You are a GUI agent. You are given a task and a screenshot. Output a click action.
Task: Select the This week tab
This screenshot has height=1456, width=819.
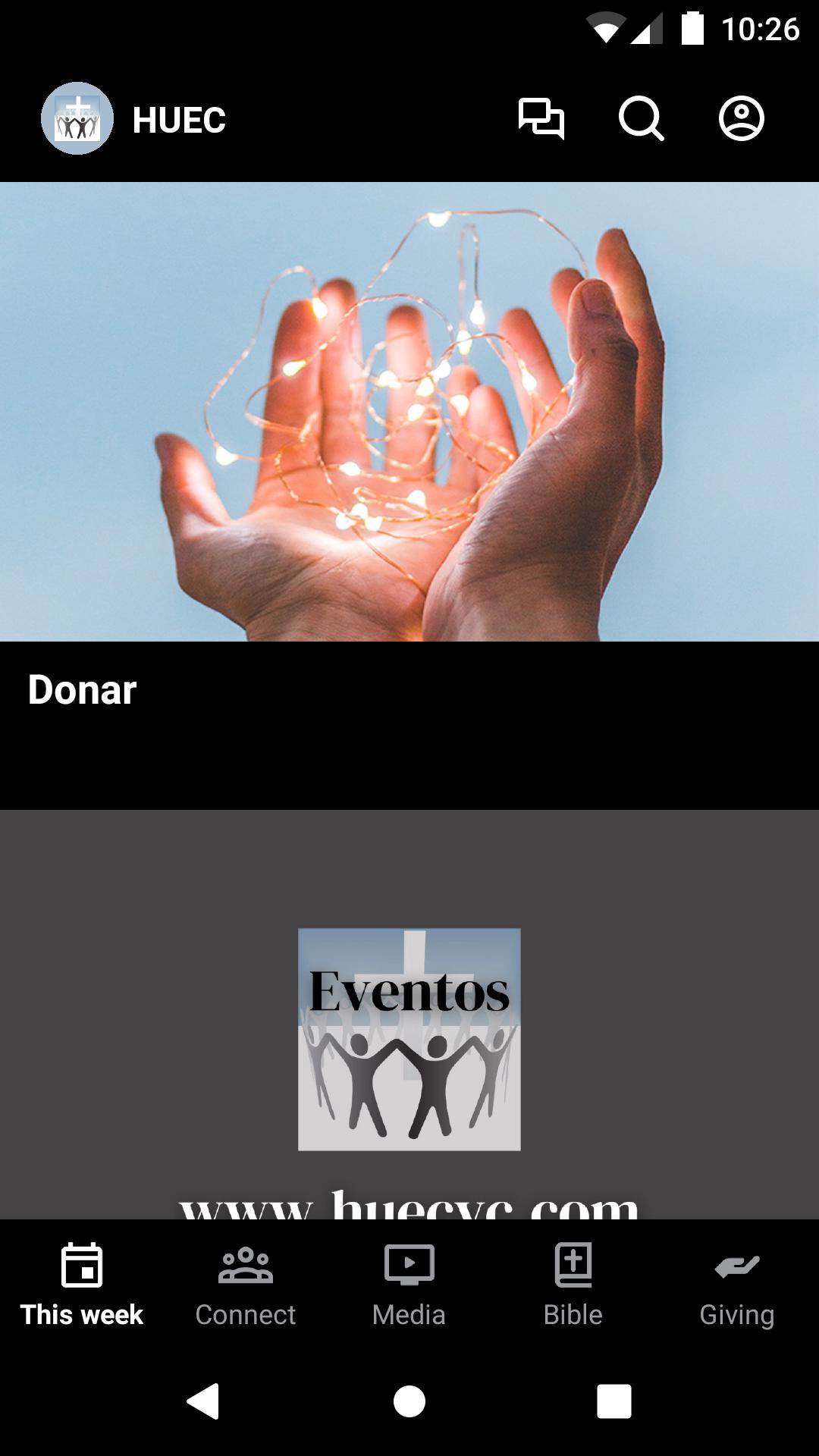pos(82,1285)
